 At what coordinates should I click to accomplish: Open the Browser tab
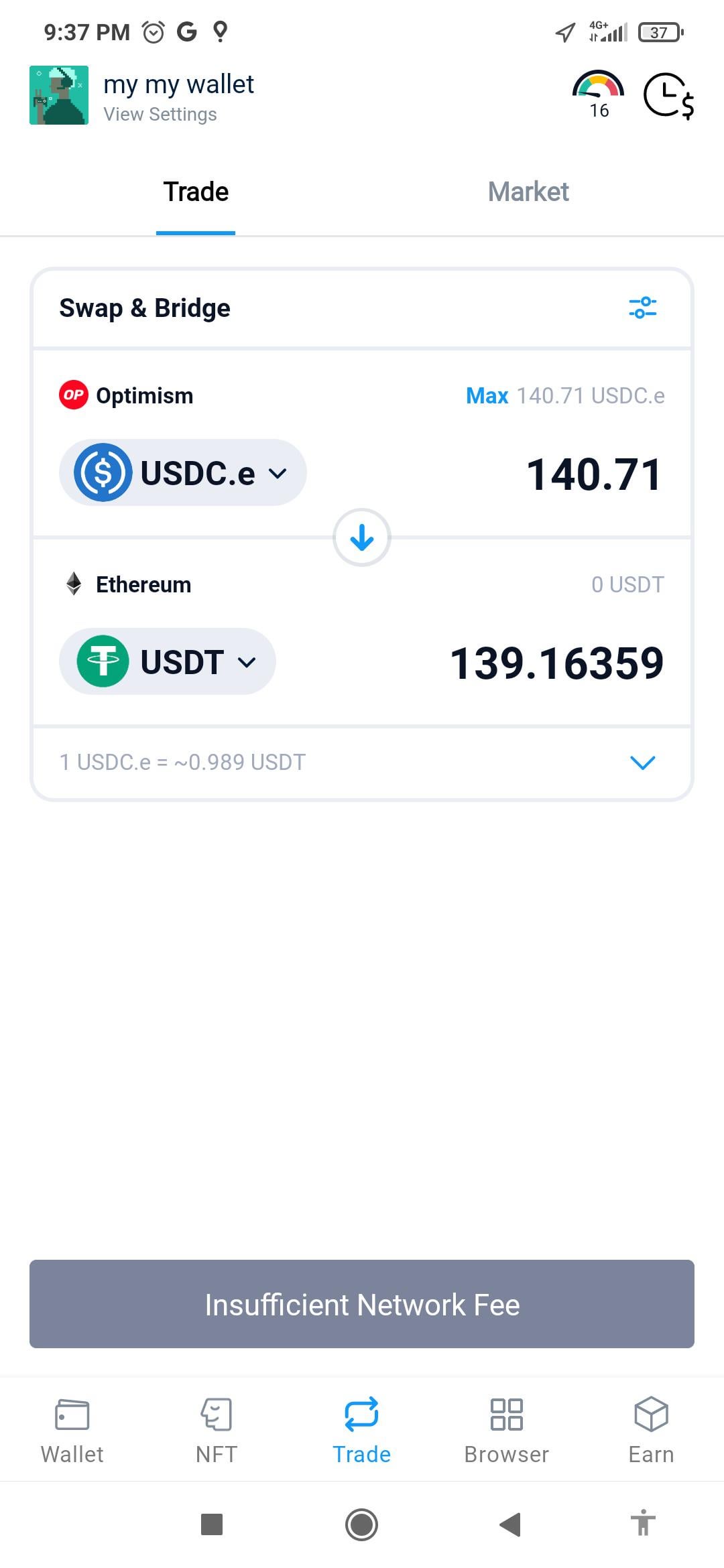tap(507, 1431)
